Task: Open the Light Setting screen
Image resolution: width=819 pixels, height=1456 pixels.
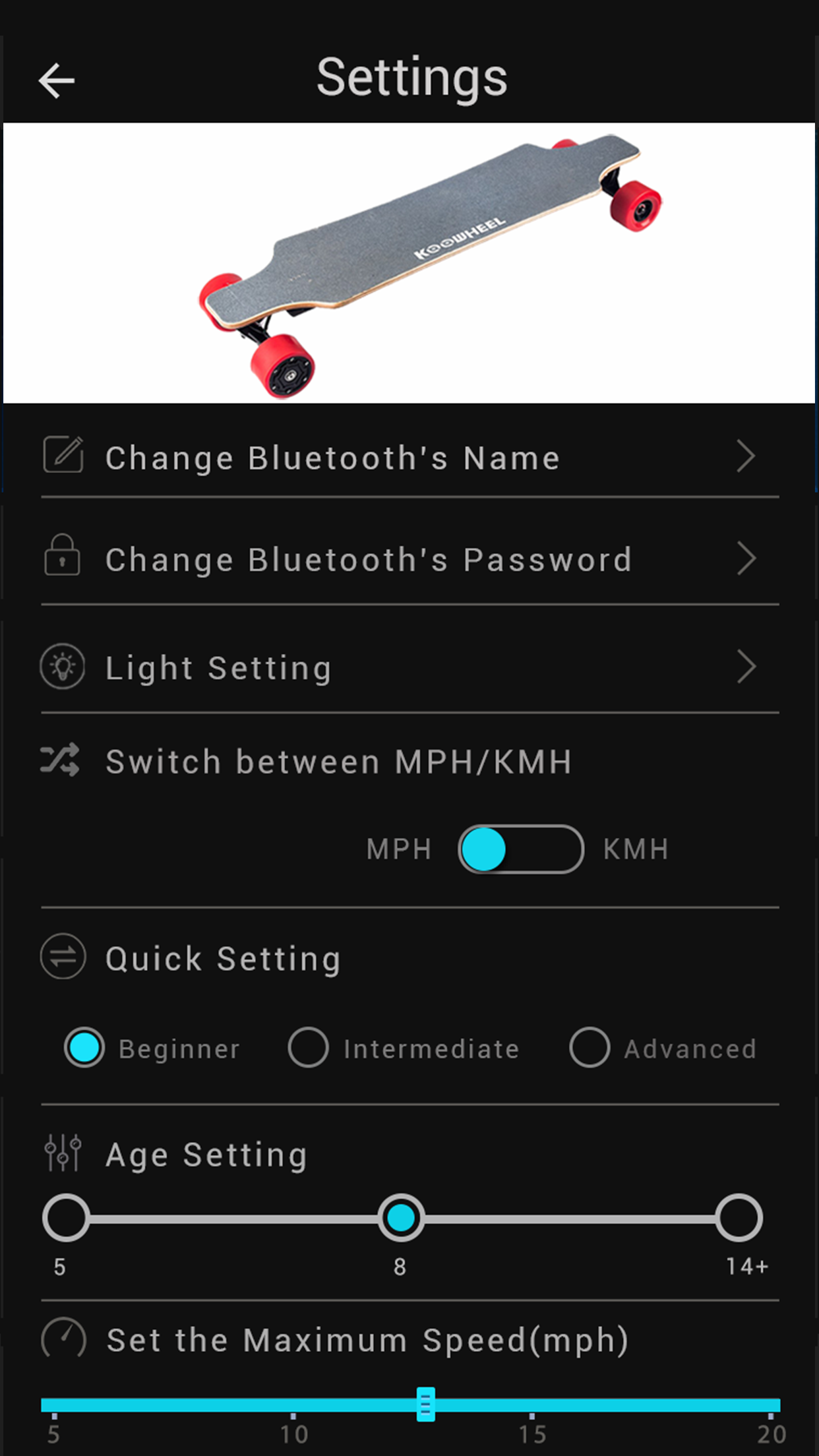Action: tap(218, 667)
